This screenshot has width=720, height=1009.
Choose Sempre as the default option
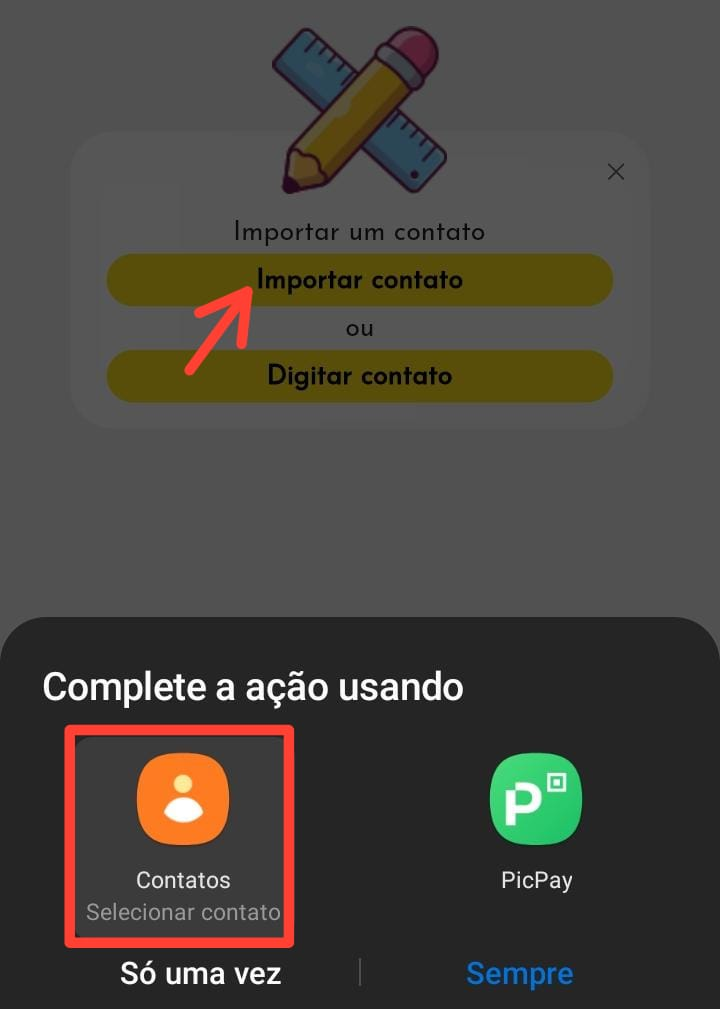(x=519, y=973)
